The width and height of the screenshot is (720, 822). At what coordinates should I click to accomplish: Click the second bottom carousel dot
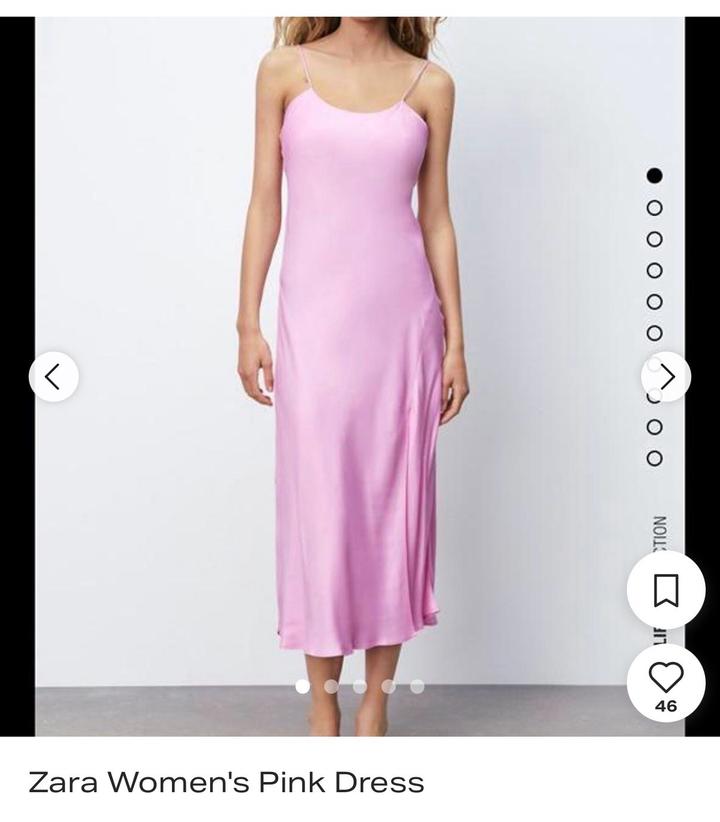(331, 688)
